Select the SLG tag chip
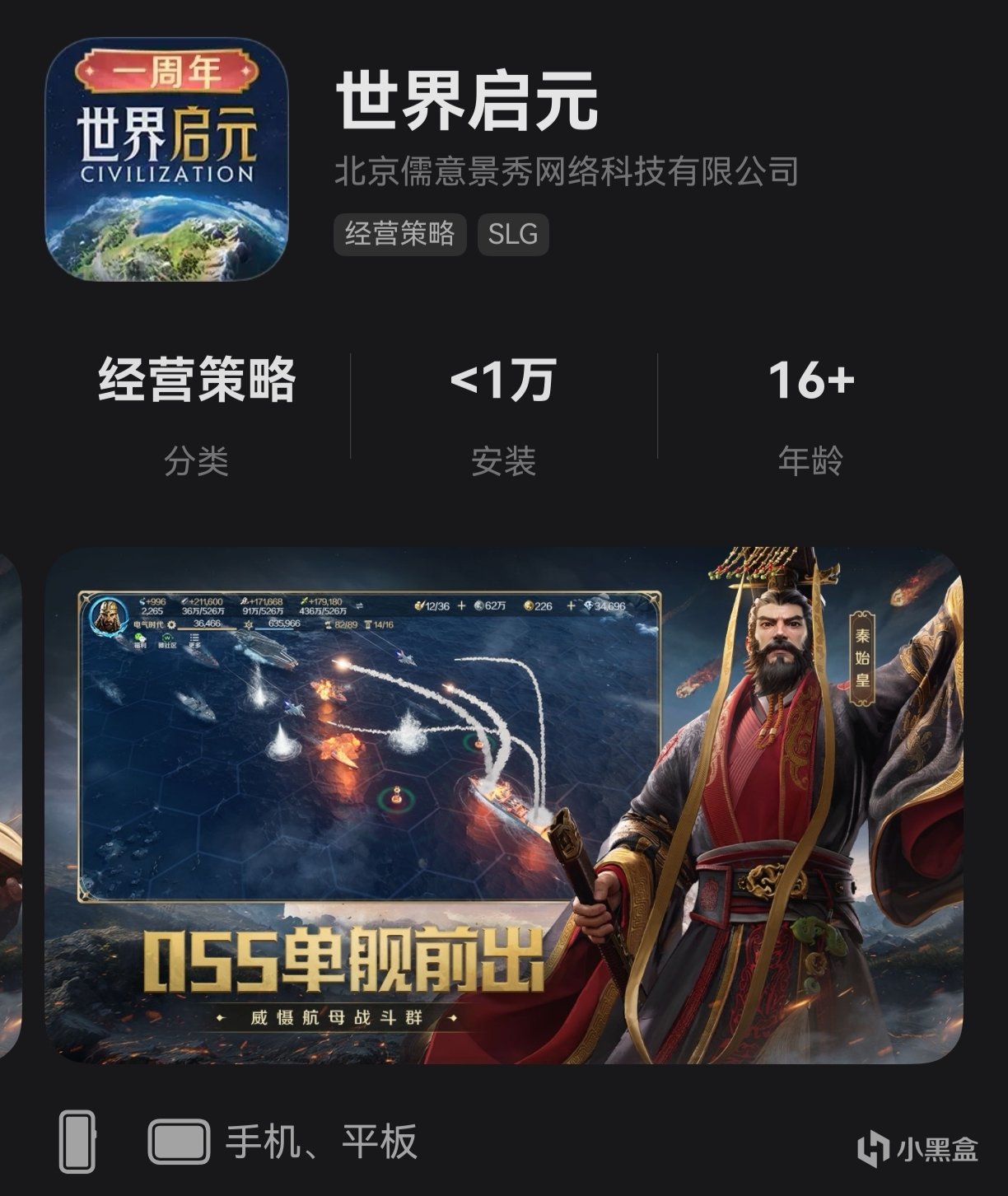1008x1196 pixels. (x=512, y=235)
